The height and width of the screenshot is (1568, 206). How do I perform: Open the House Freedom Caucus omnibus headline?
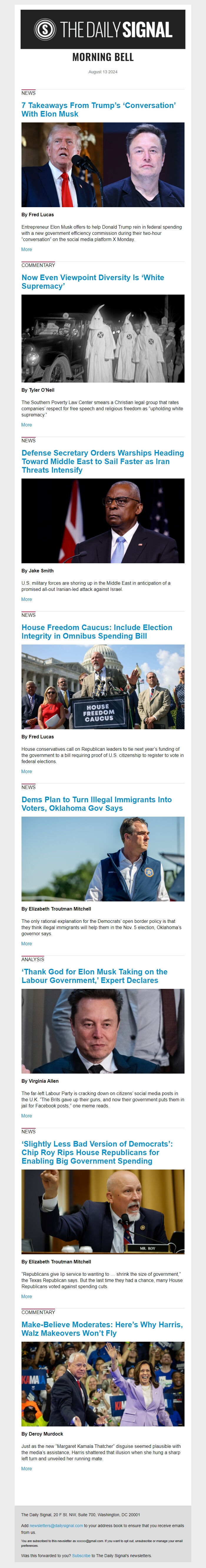point(97,632)
